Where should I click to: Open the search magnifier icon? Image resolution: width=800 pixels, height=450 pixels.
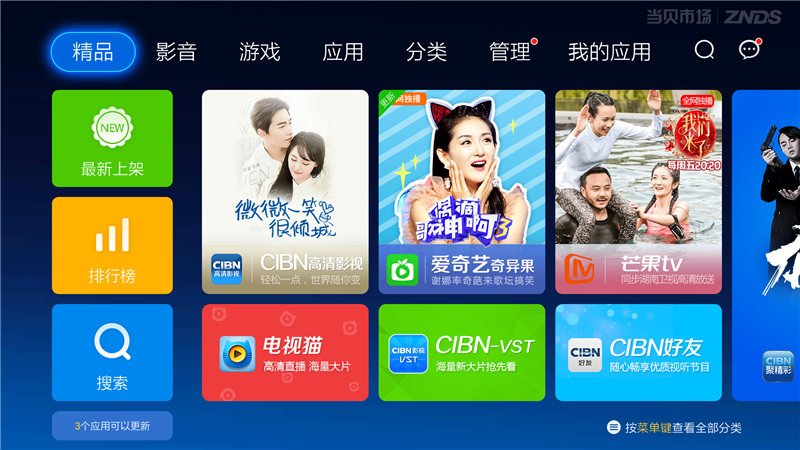click(x=705, y=50)
